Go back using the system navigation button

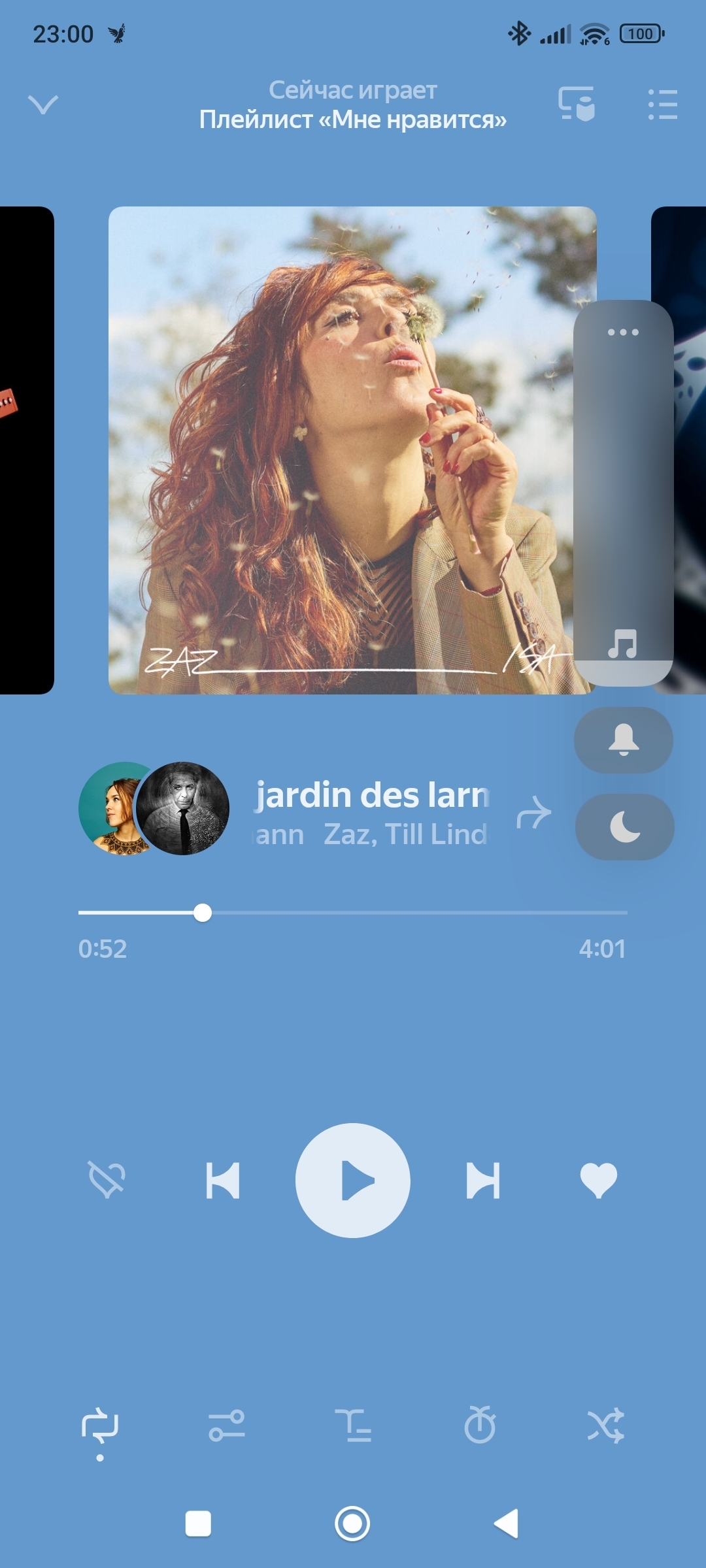[x=507, y=1524]
